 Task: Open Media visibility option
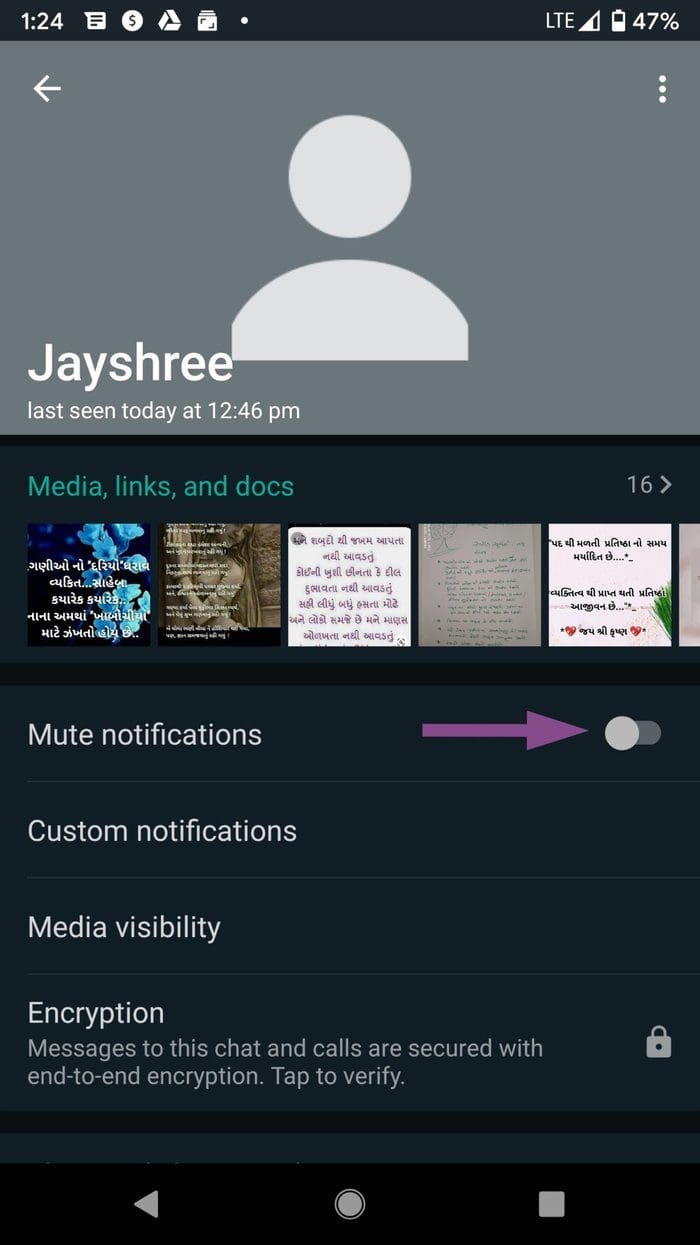(350, 927)
